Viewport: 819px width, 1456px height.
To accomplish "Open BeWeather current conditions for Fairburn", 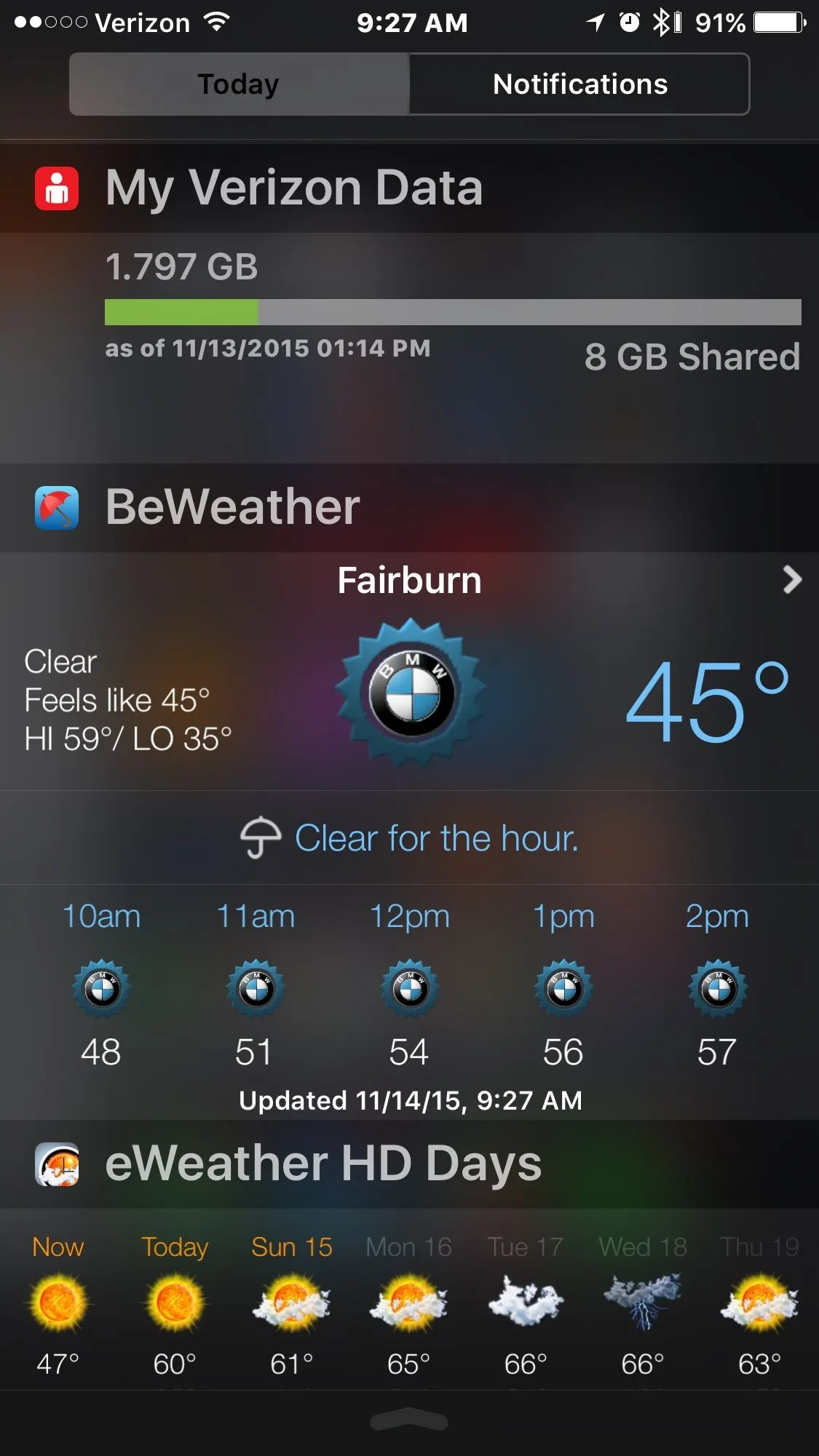I will [409, 691].
